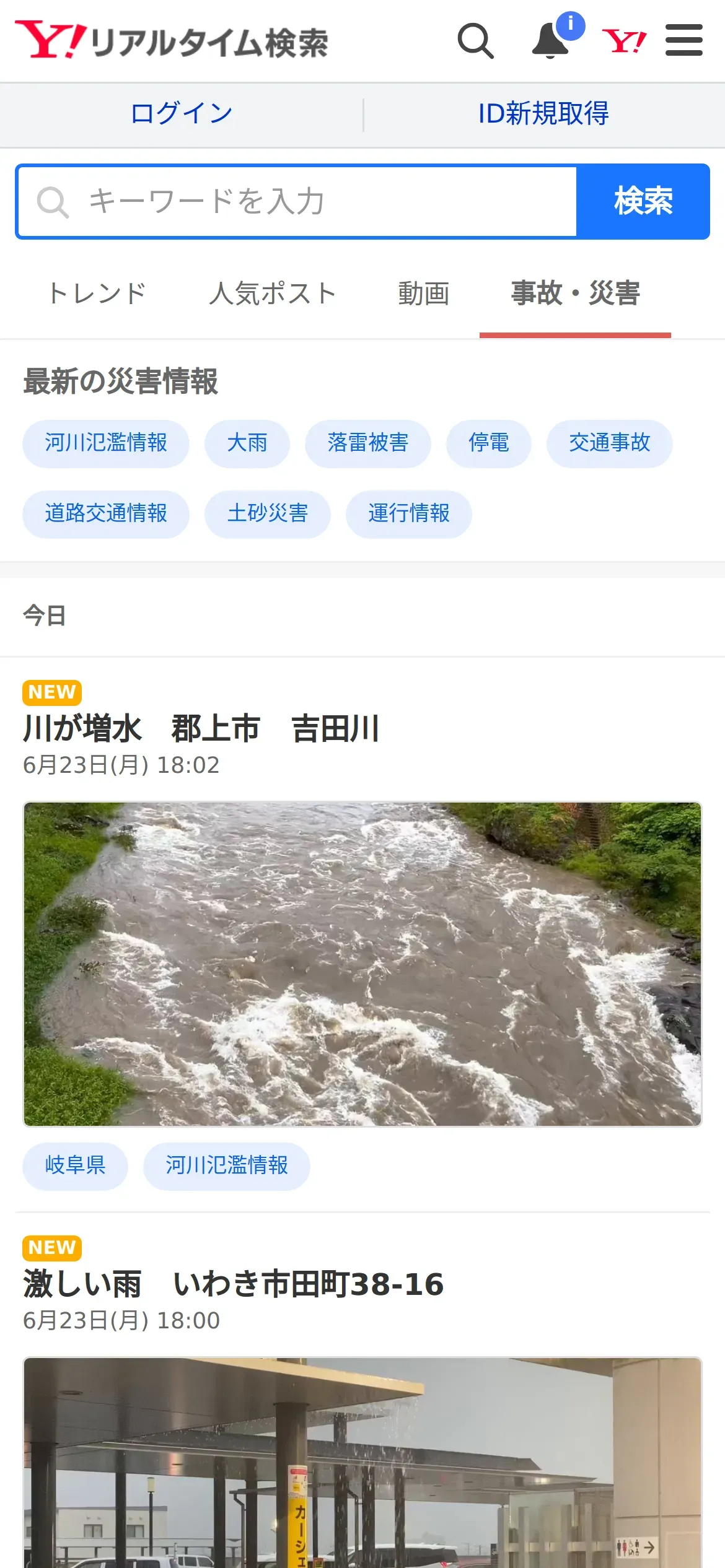Select the 道路交通情報 chip

coord(106,514)
